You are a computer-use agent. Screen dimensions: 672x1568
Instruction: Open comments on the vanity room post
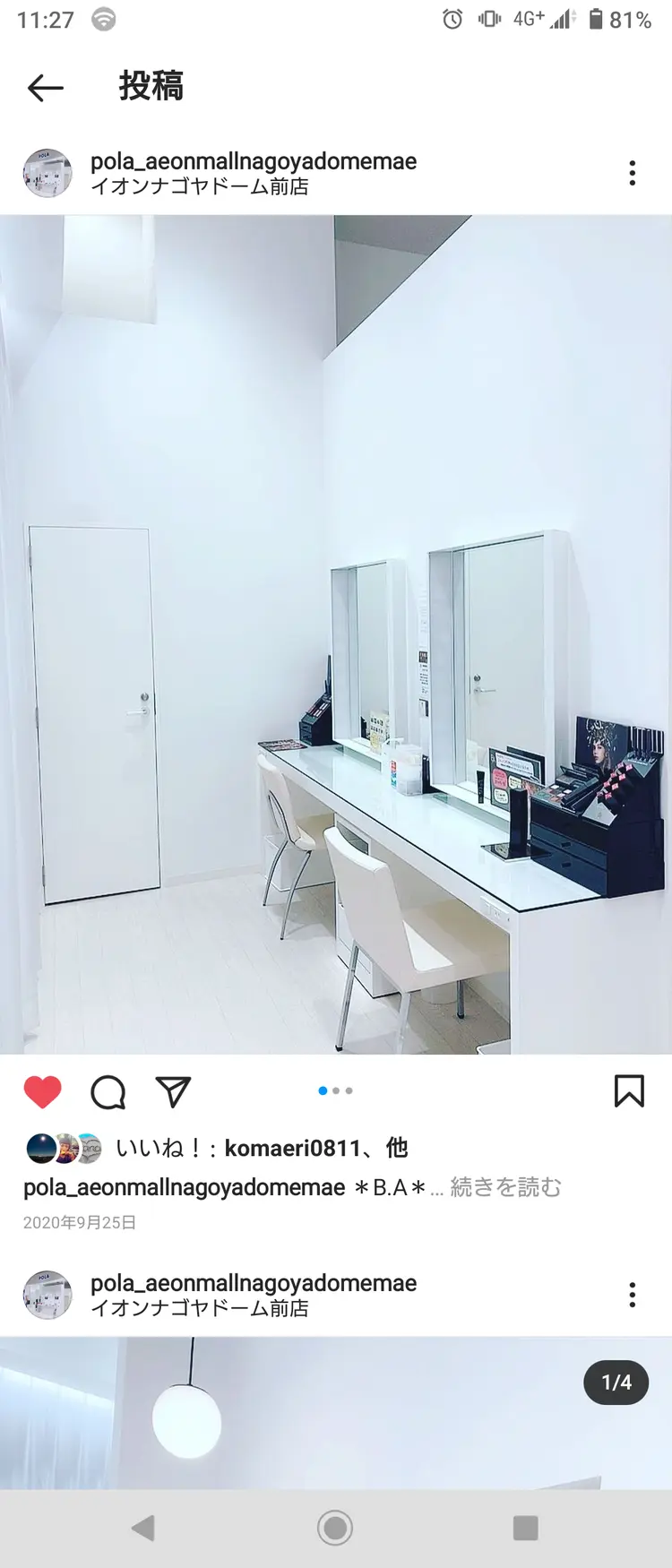(x=108, y=1091)
